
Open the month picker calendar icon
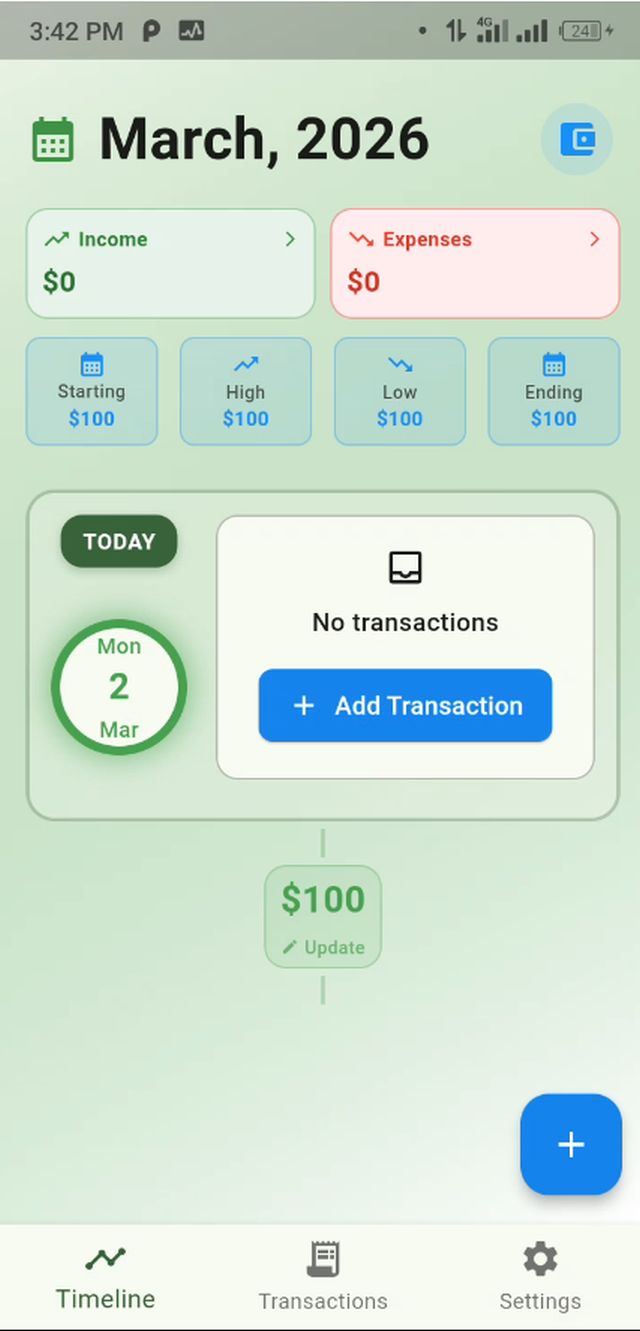pos(53,140)
